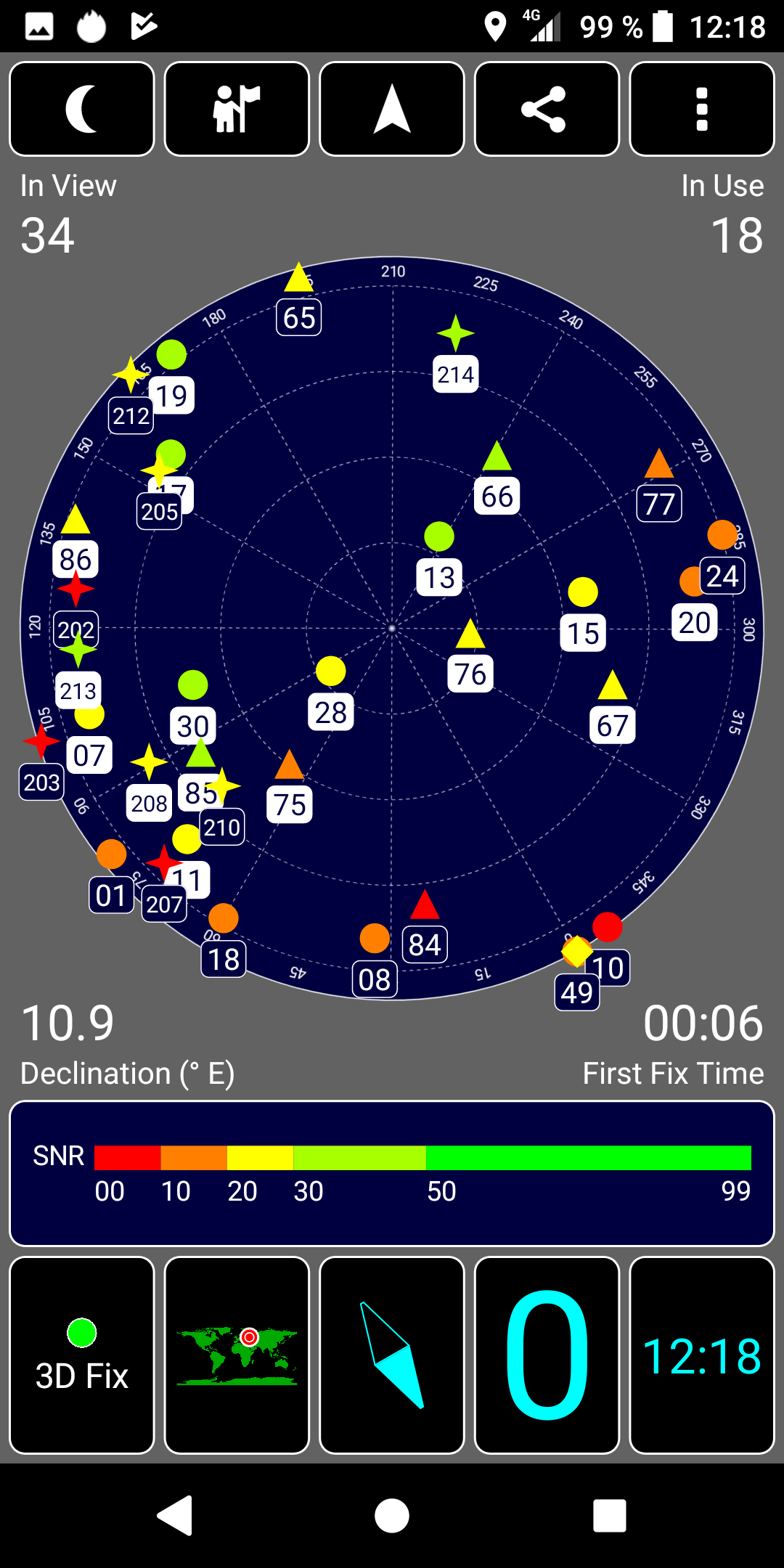Tap the cyan speed zero tile

(547, 1355)
